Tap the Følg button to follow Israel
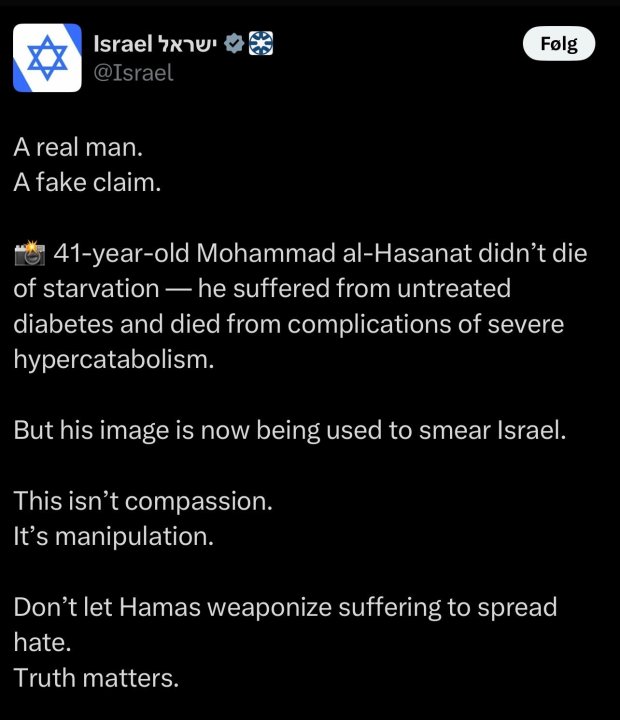The height and width of the screenshot is (720, 620). [x=558, y=44]
